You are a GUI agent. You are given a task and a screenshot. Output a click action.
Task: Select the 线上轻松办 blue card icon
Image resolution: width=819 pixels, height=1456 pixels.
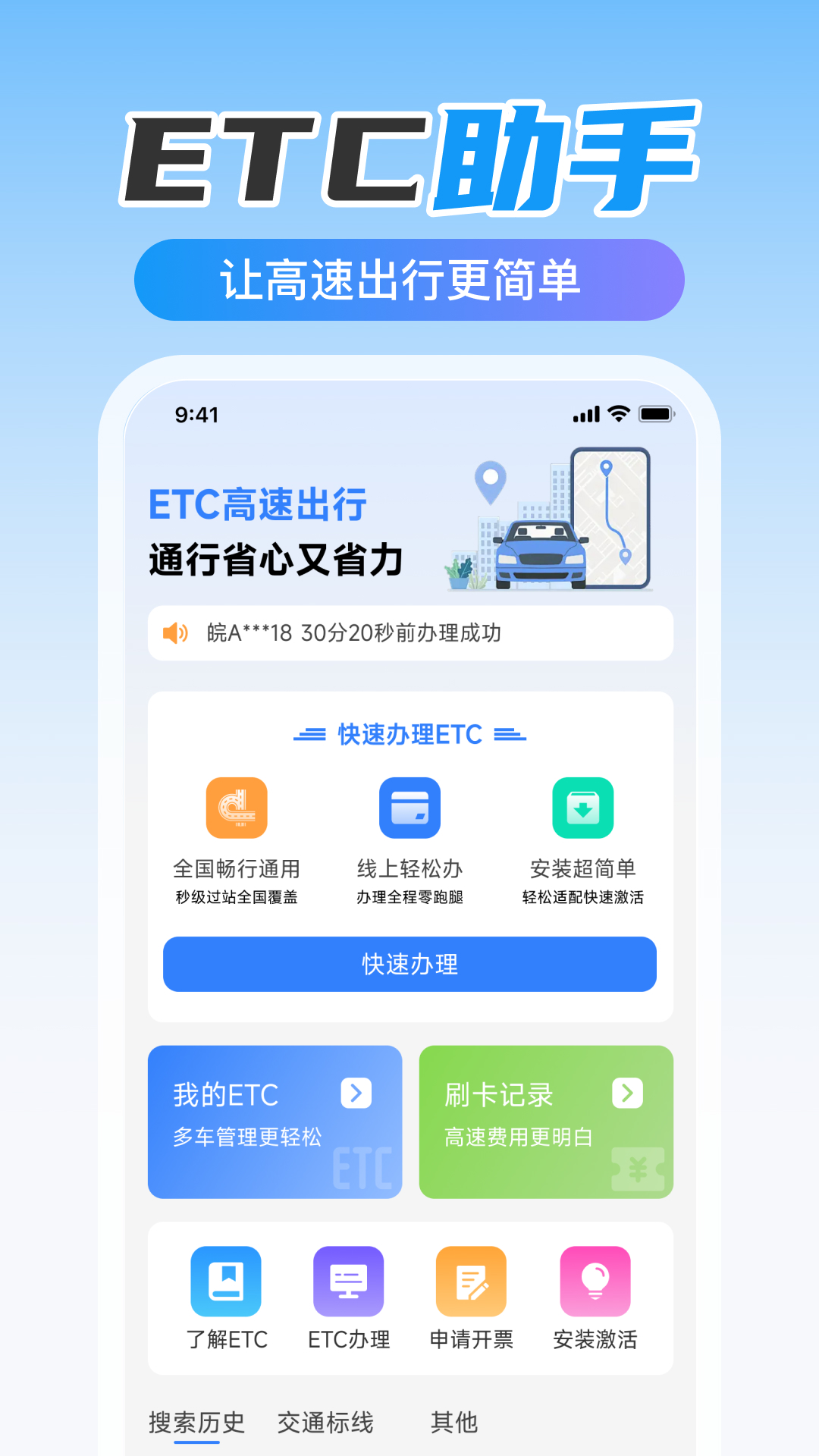tap(409, 808)
